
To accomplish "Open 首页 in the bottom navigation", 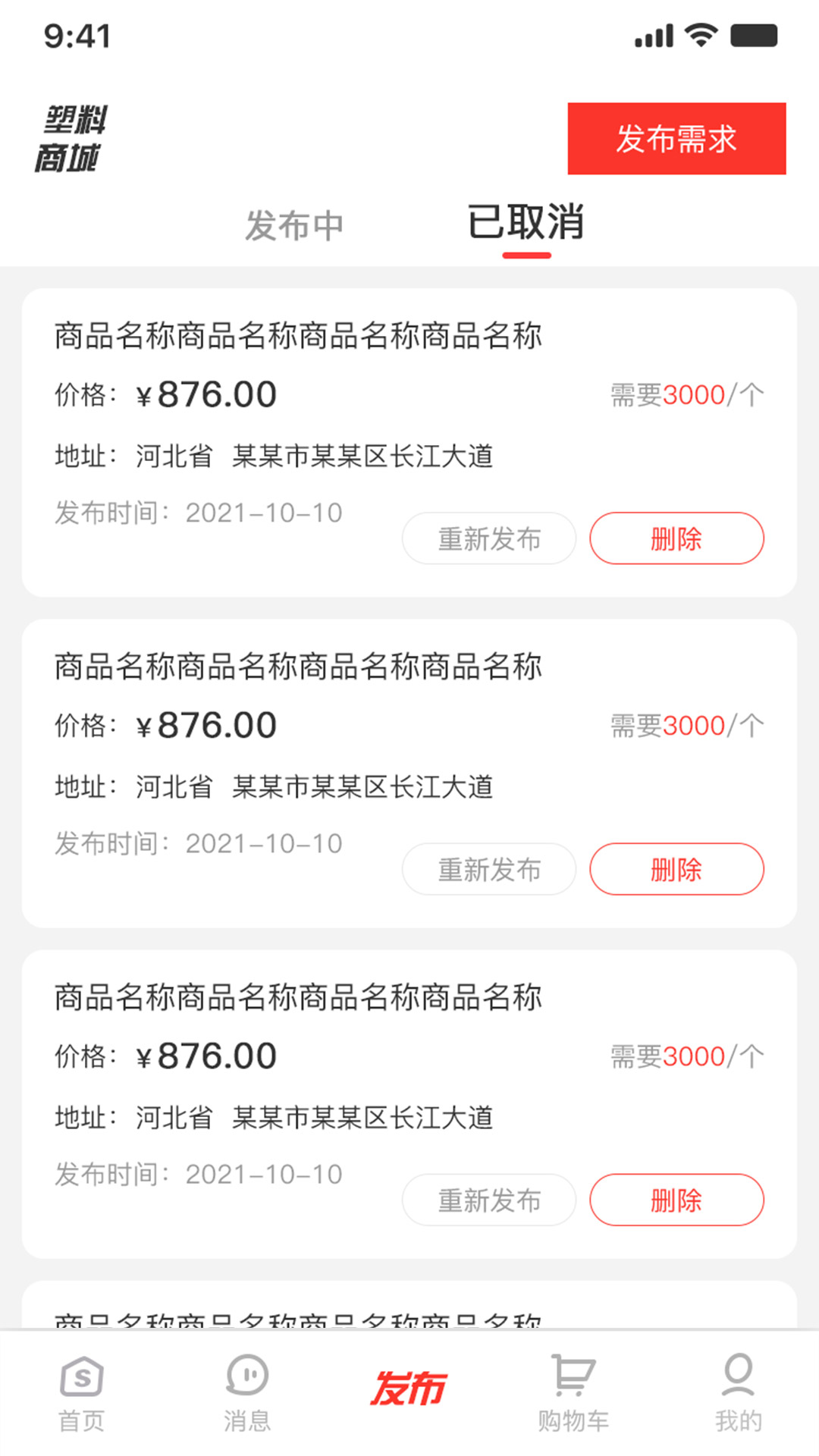I will click(82, 1394).
